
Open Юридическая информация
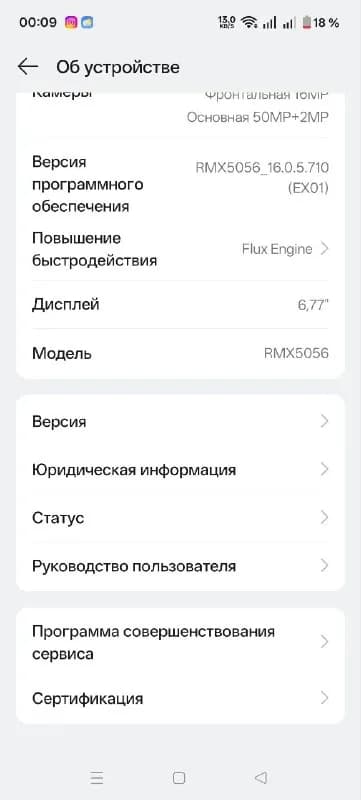point(180,469)
